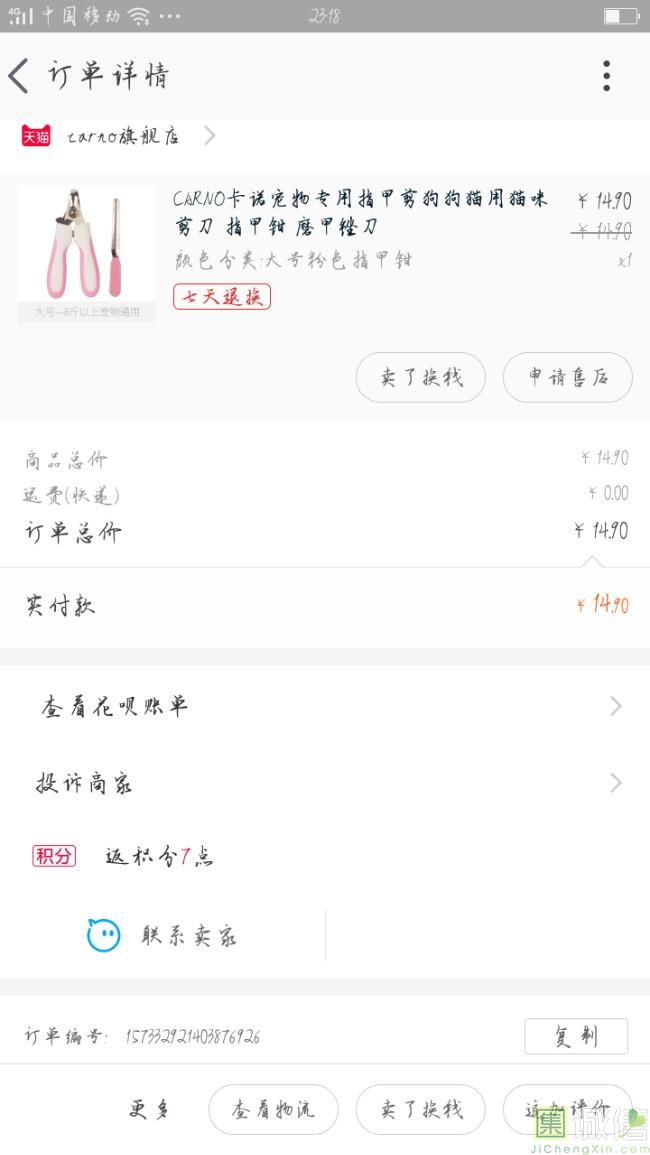
Task: Tap 申请售后 to request after-sales service
Action: (x=567, y=377)
